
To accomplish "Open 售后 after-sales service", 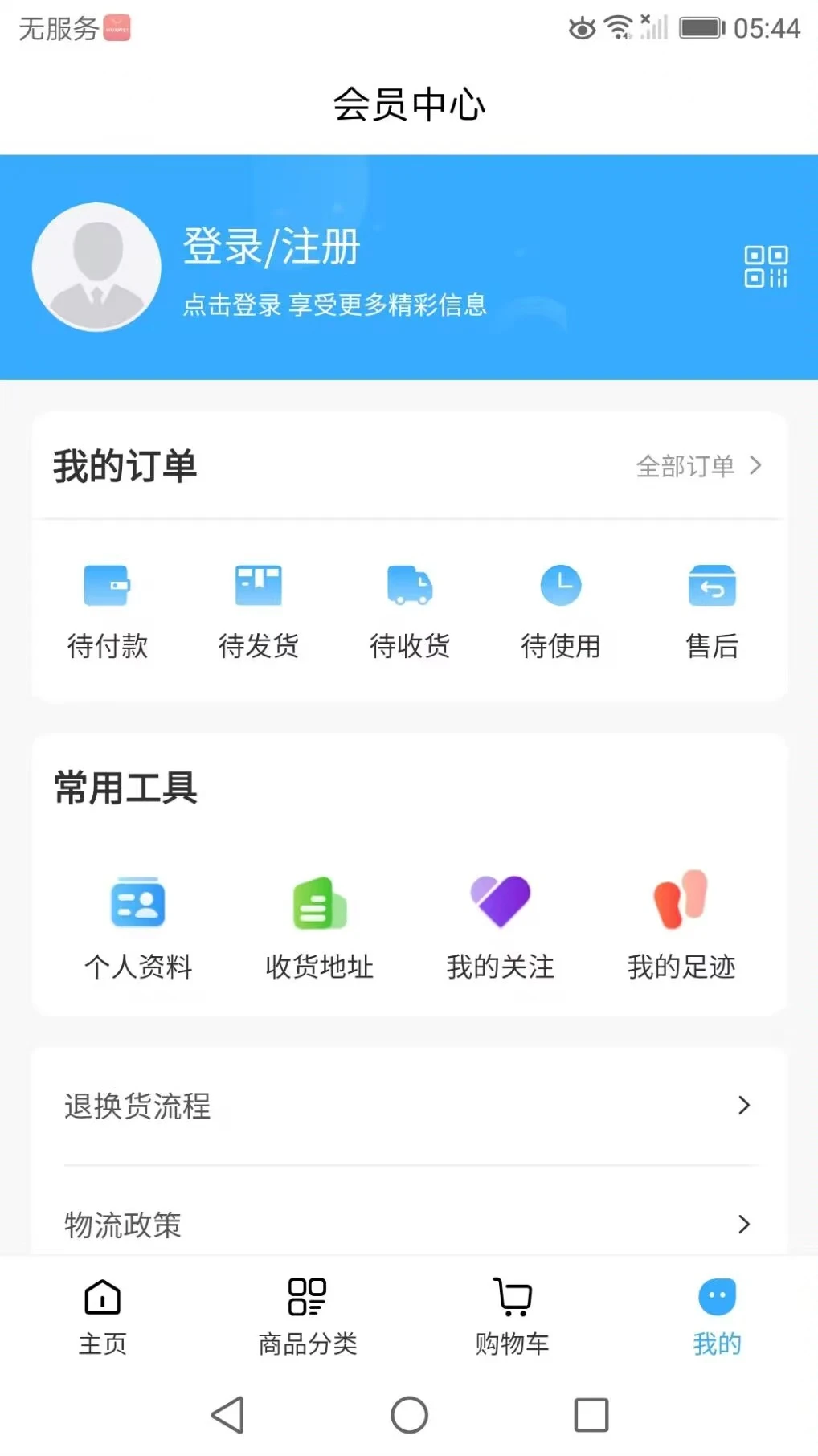I will tap(711, 611).
